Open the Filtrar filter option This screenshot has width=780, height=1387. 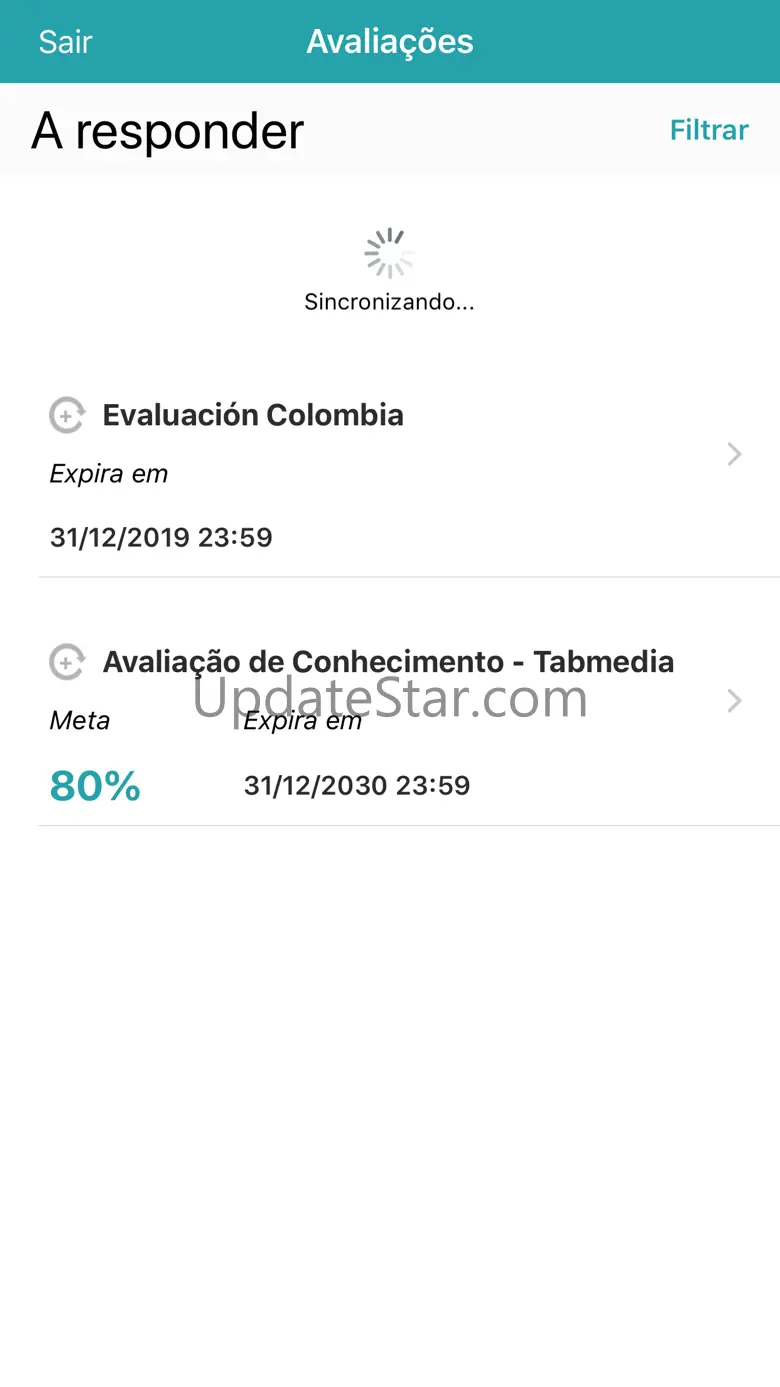click(x=708, y=130)
